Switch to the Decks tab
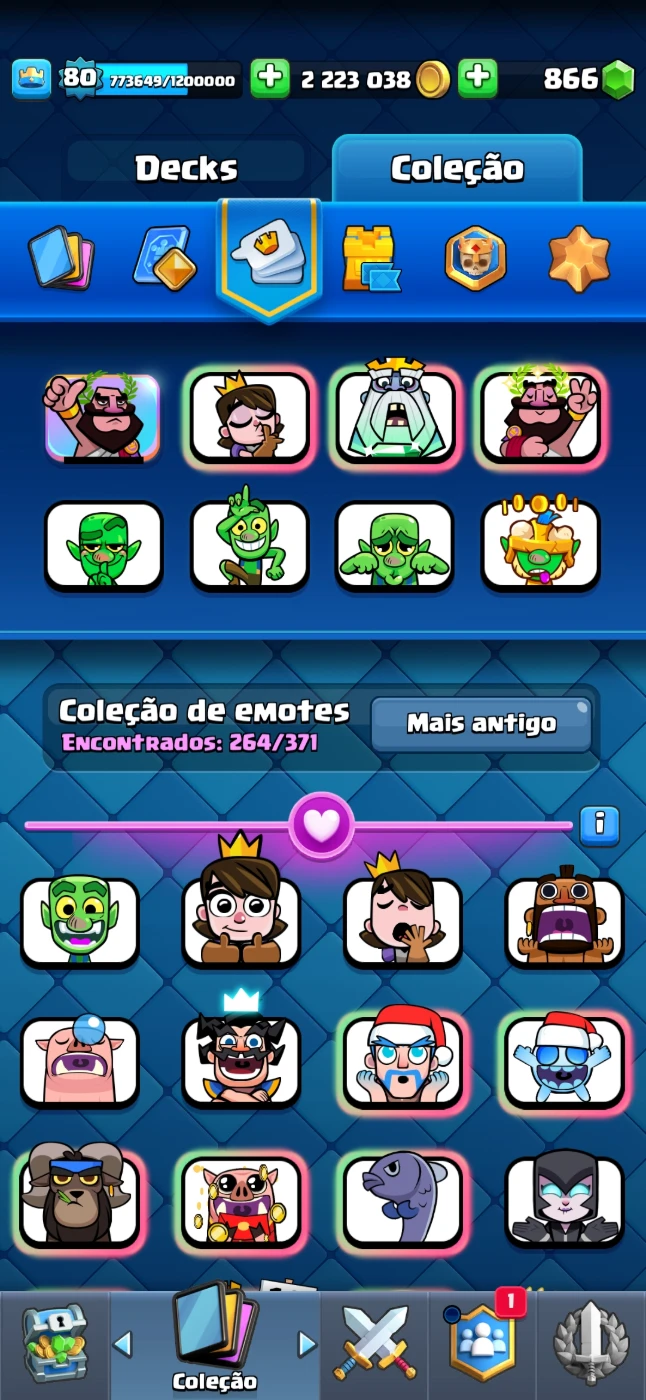Viewport: 646px width, 1400px height. (186, 167)
